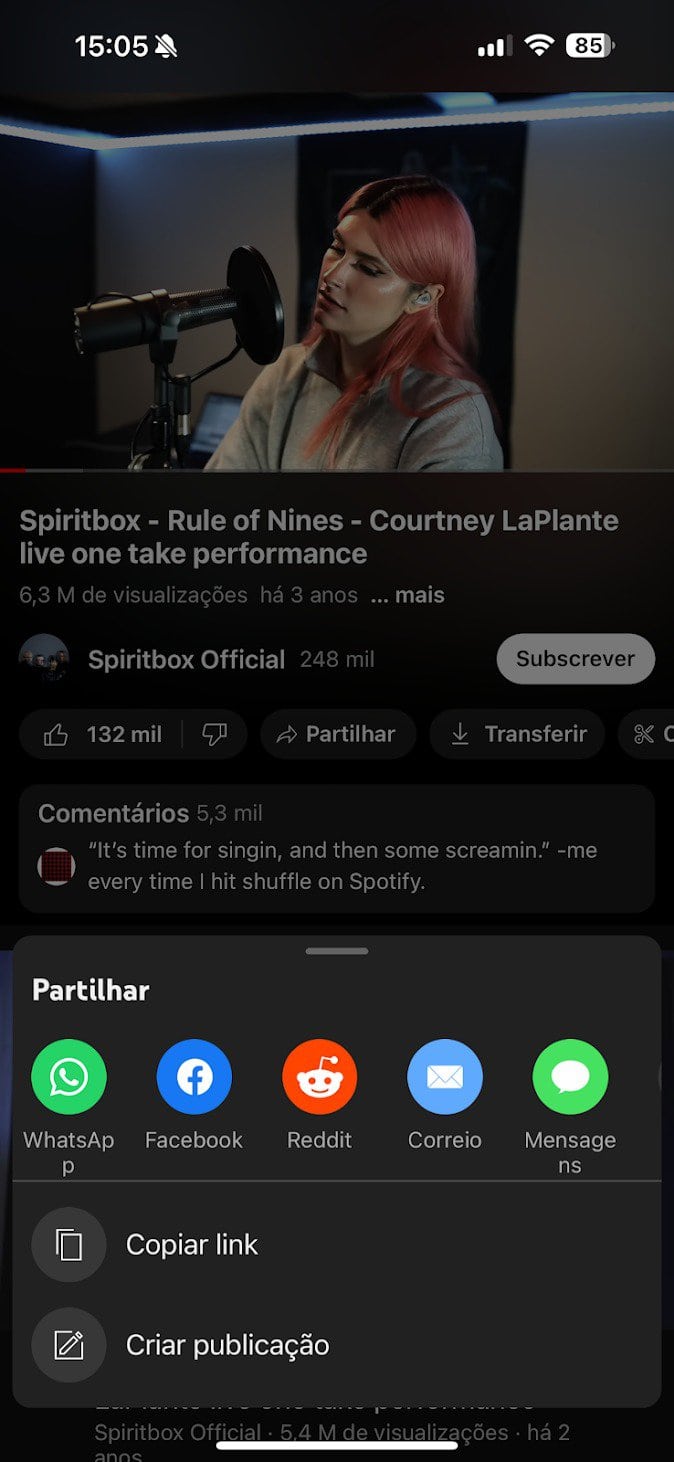
Task: Tap Copiar link option
Action: point(192,1245)
